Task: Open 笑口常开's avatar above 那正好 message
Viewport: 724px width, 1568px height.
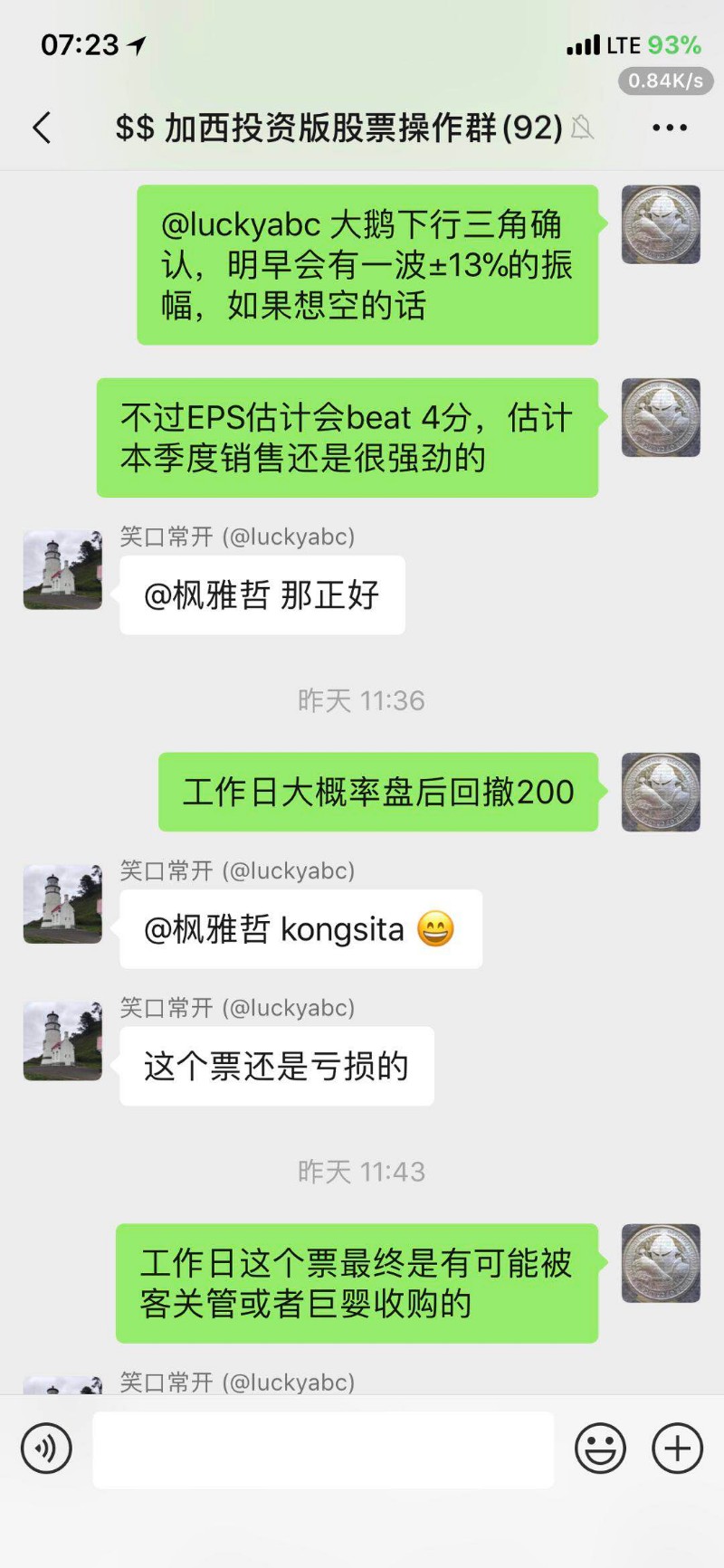Action: pyautogui.click(x=62, y=570)
